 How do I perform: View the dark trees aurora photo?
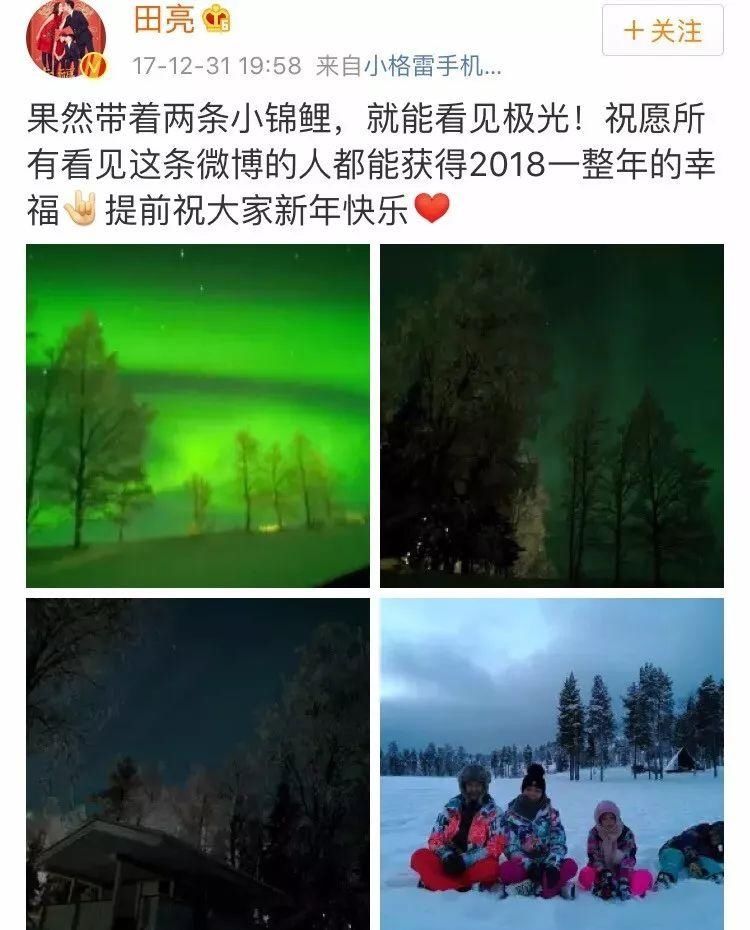pos(551,415)
